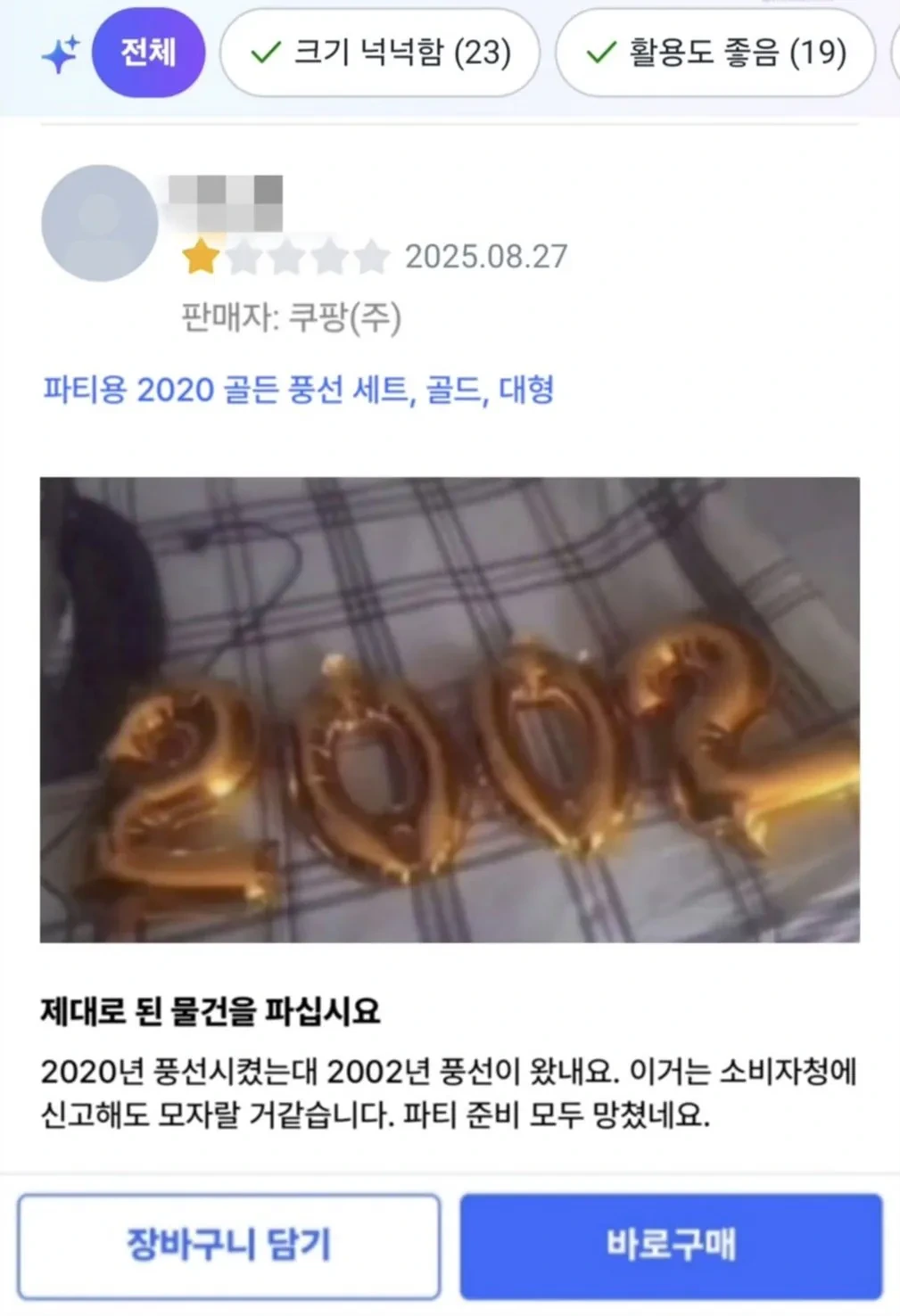Filter reviews by 활용도 좋음 (19)
Image resolution: width=900 pixels, height=1316 pixels.
tap(715, 53)
